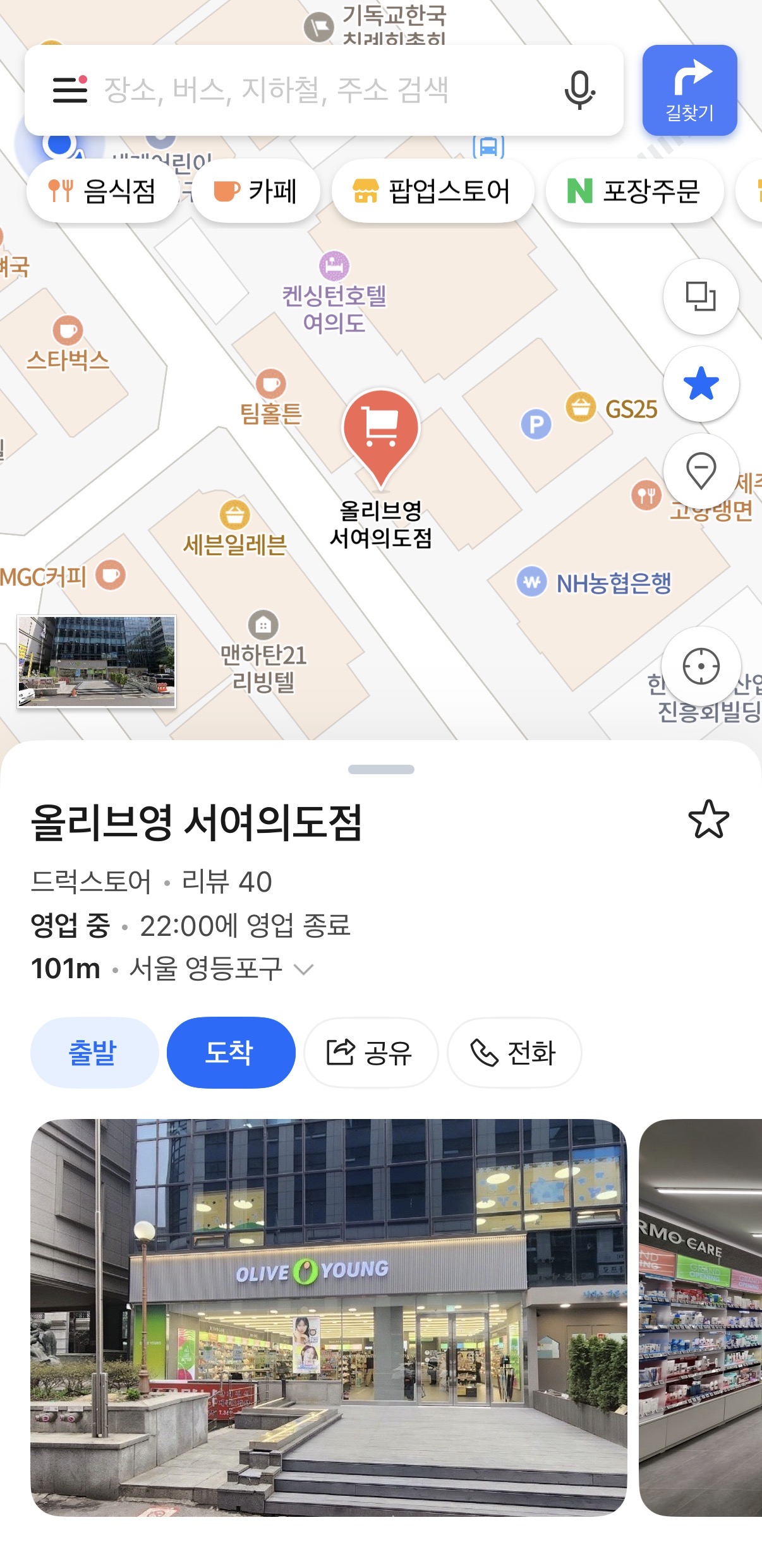This screenshot has width=762, height=1568.
Task: Share this place via 공유
Action: (x=370, y=1052)
